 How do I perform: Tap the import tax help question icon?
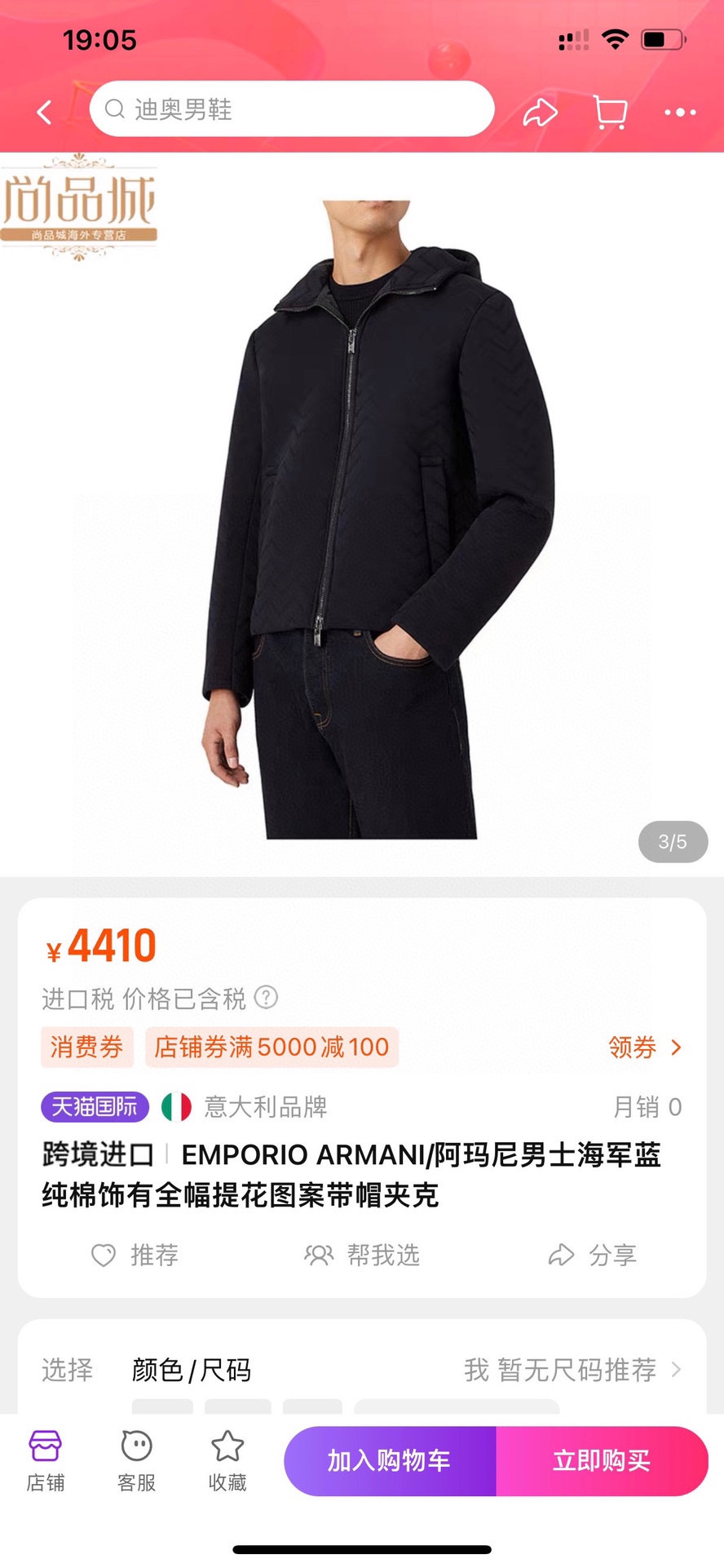click(267, 997)
